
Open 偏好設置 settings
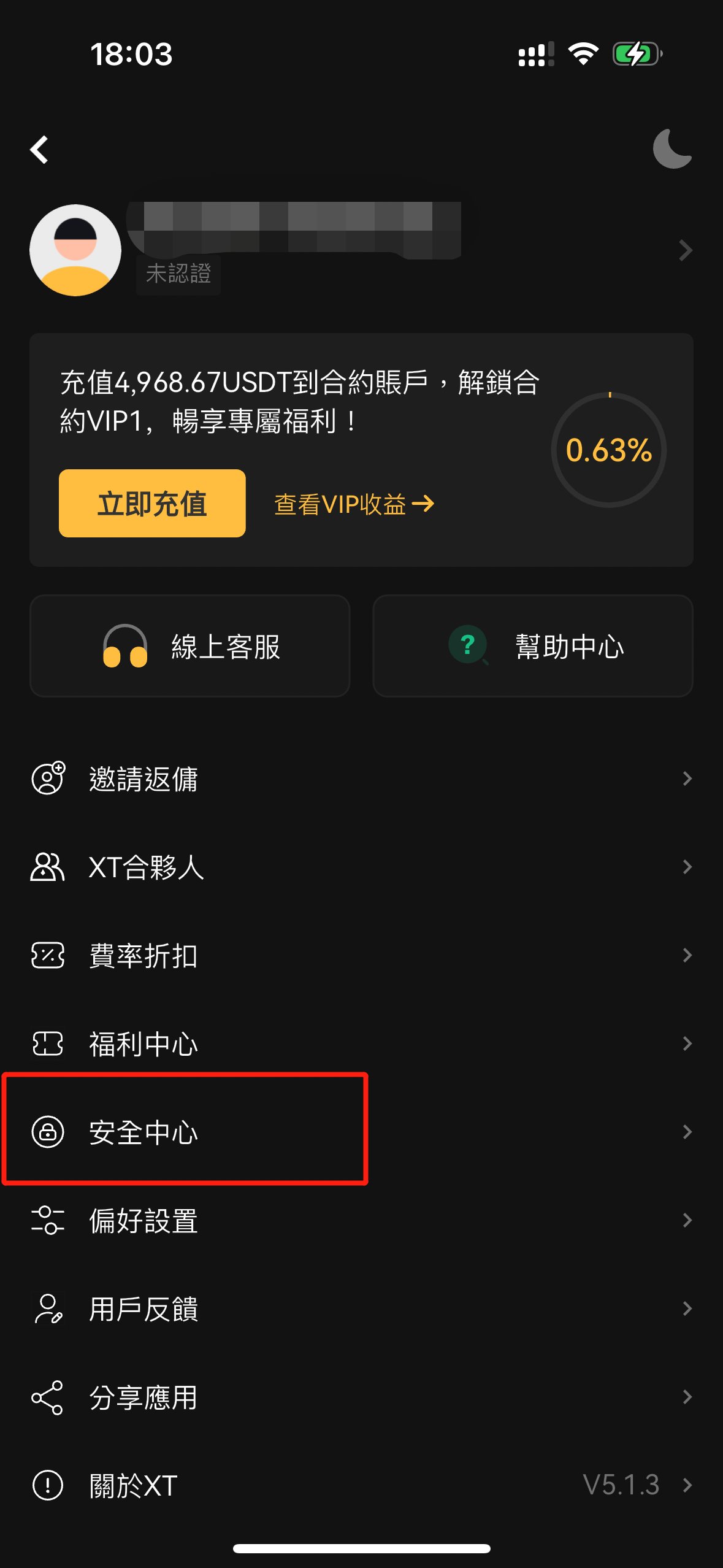pyautogui.click(x=361, y=1221)
